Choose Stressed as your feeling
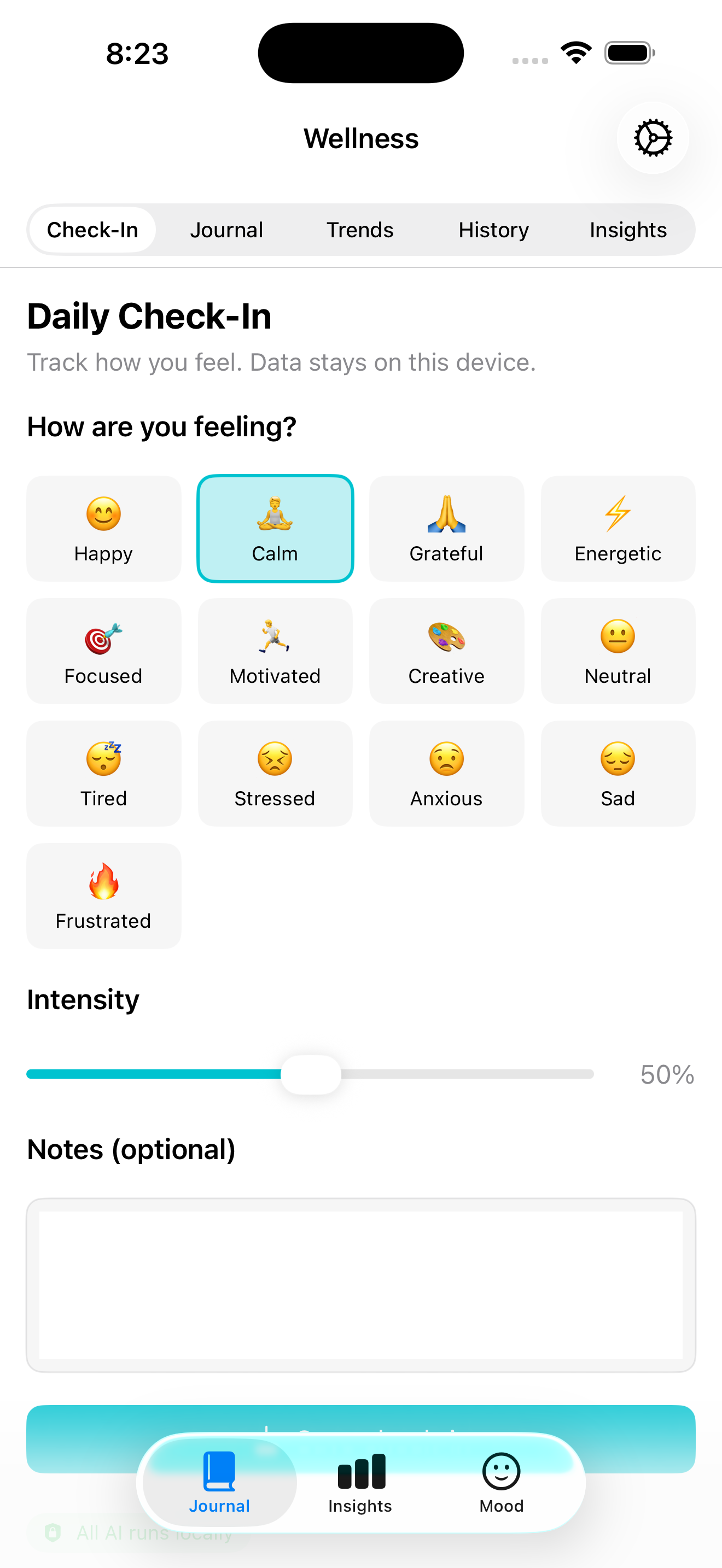722x1568 pixels. coord(275,773)
